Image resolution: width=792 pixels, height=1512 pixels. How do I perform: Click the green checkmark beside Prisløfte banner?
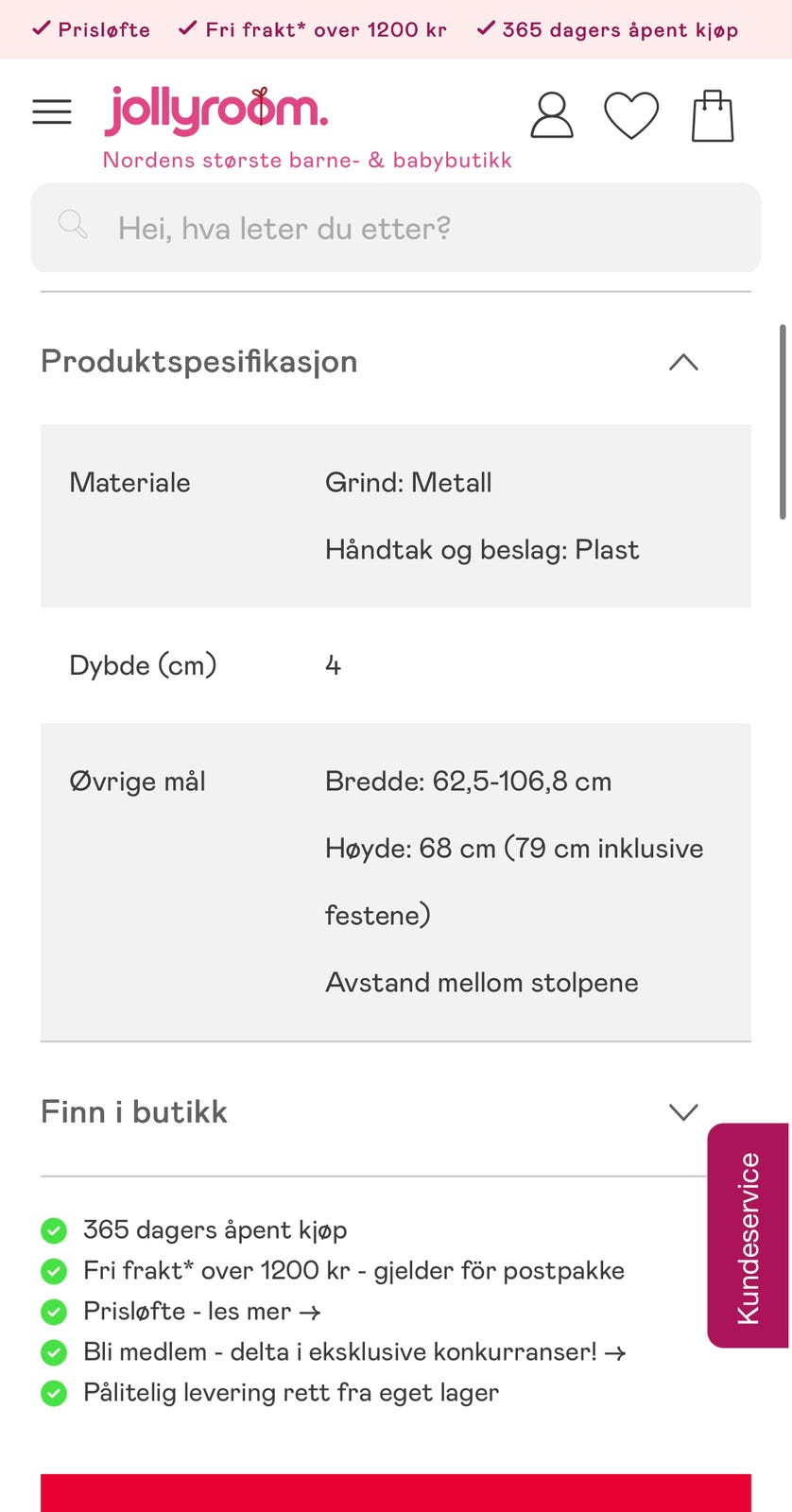click(41, 28)
